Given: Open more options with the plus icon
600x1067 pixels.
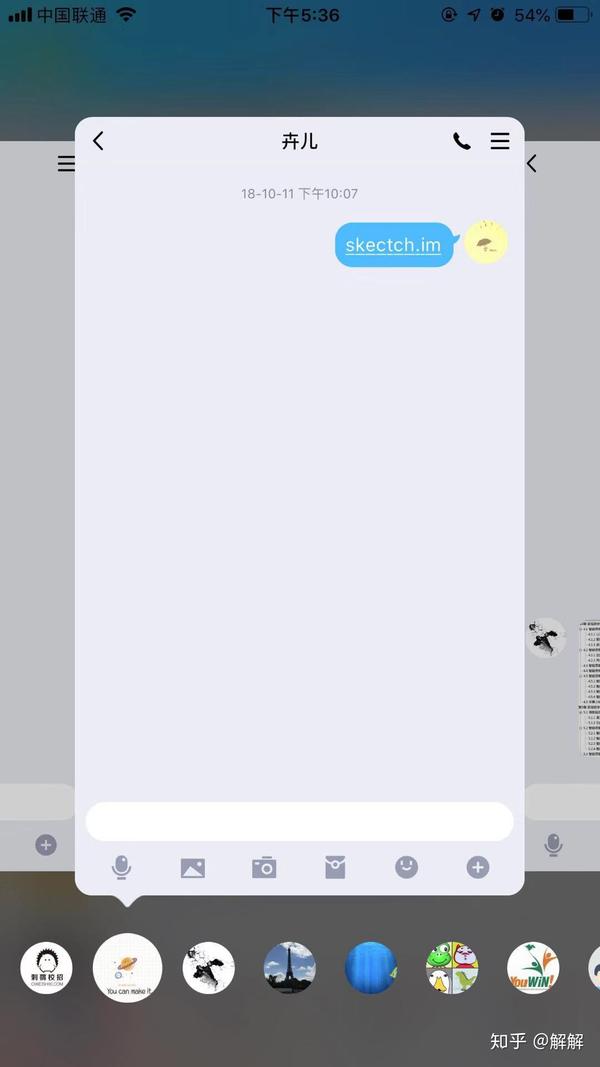Looking at the screenshot, I should point(477,867).
